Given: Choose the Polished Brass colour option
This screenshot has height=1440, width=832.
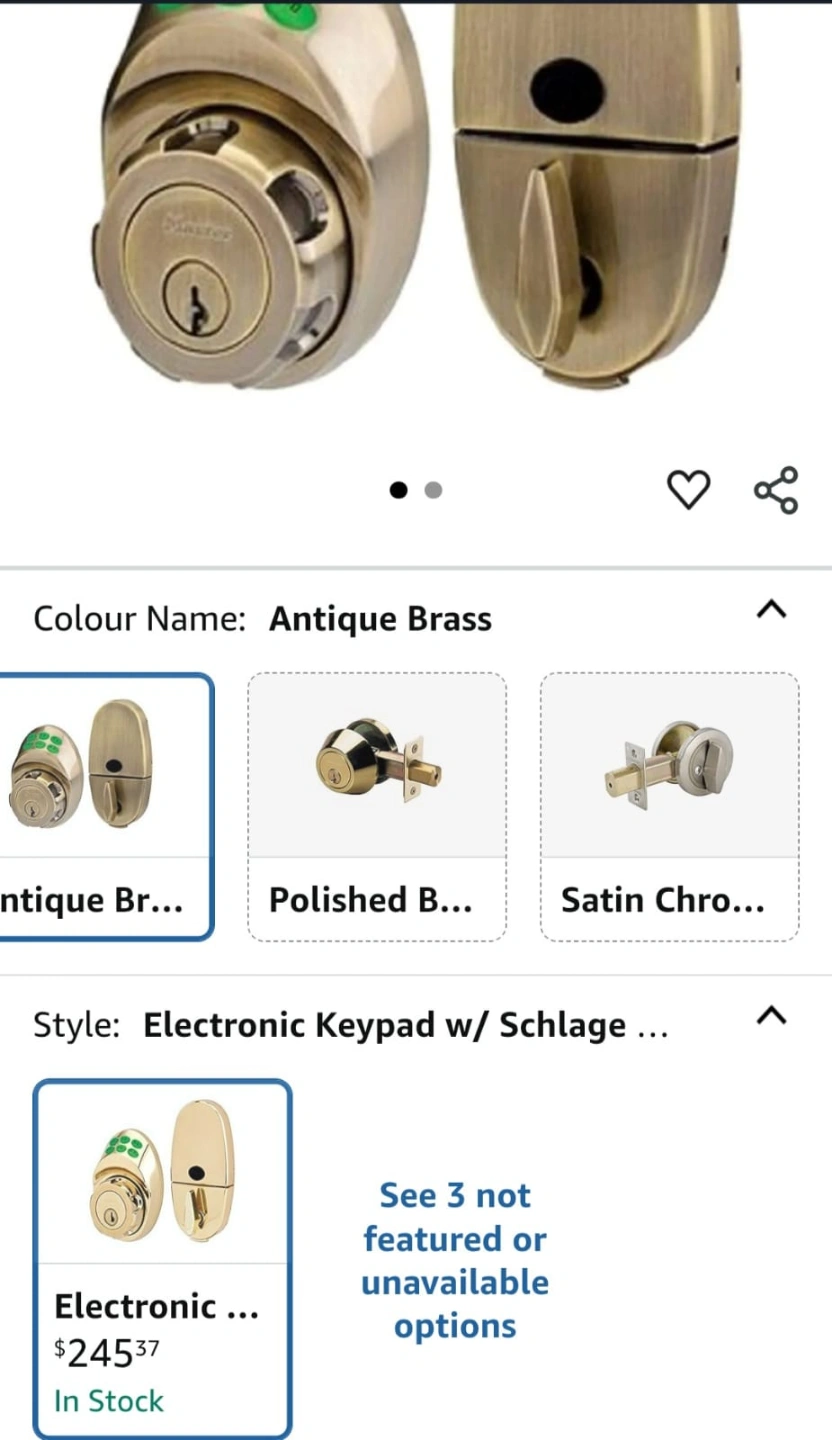Looking at the screenshot, I should (x=377, y=807).
